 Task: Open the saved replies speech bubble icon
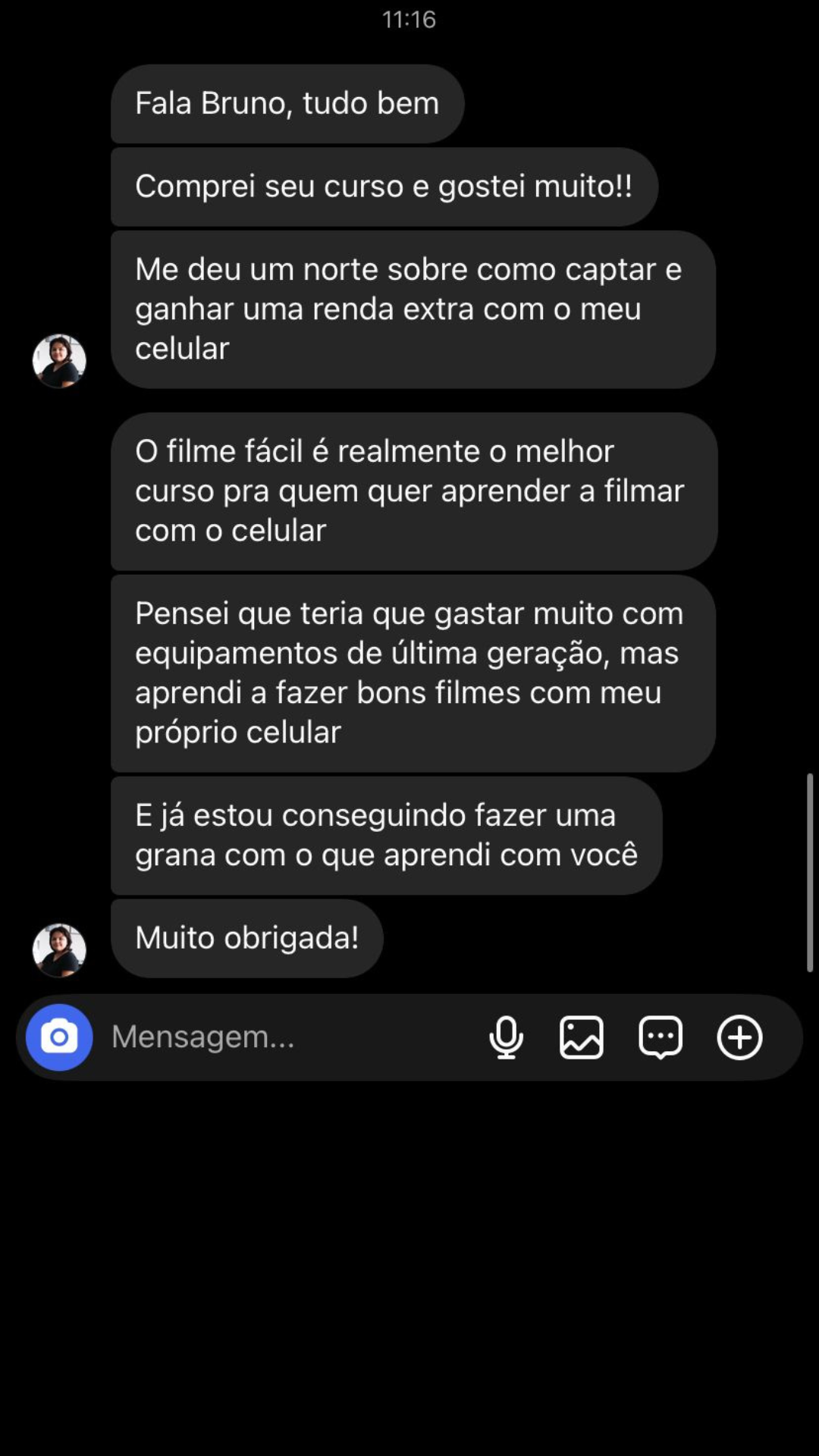661,1037
